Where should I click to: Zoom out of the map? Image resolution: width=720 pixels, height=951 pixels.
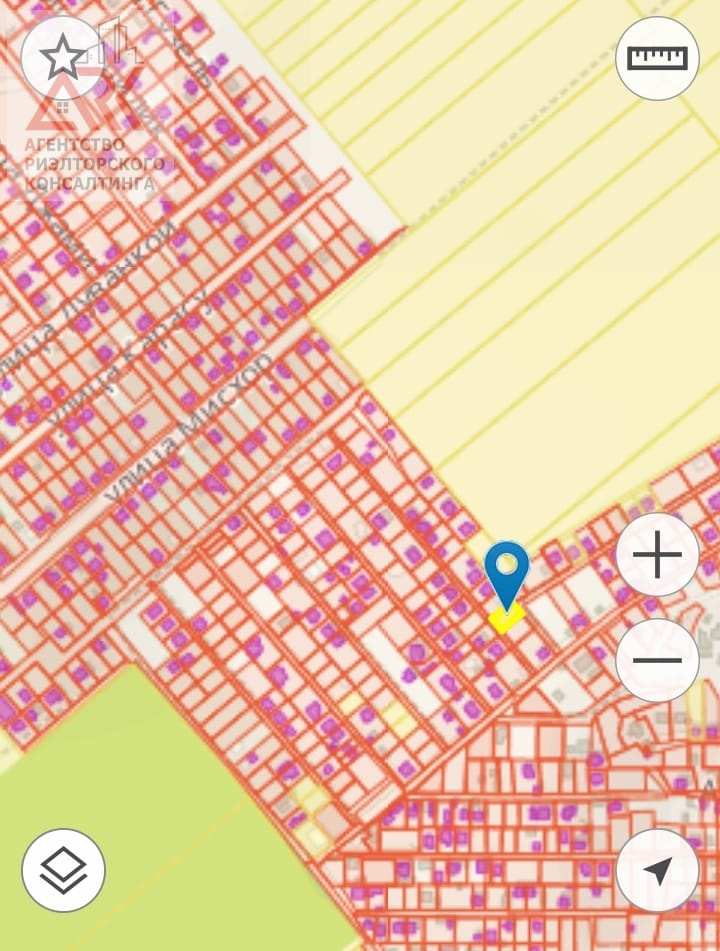(x=657, y=660)
